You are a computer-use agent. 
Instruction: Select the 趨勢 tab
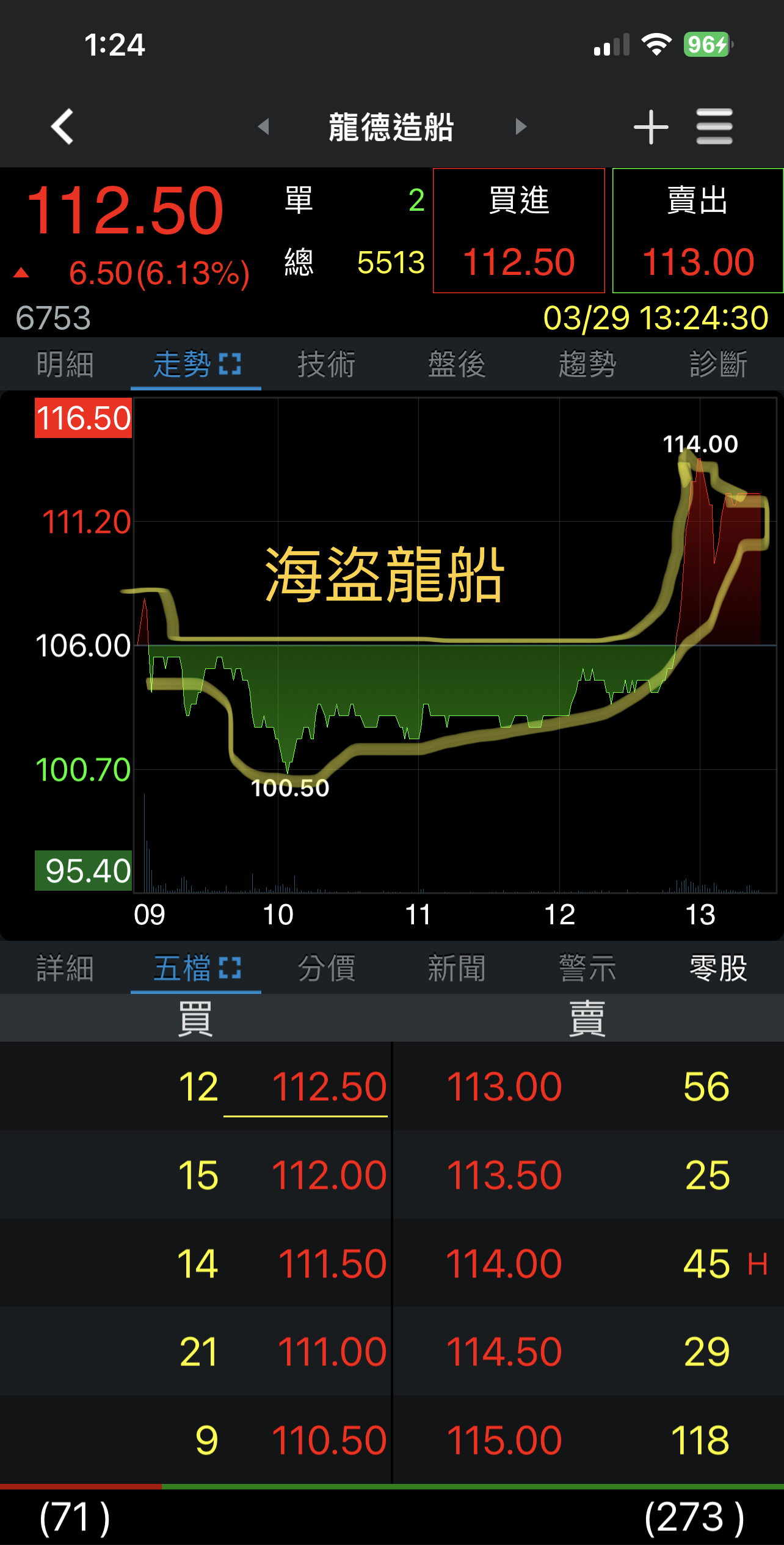(587, 365)
